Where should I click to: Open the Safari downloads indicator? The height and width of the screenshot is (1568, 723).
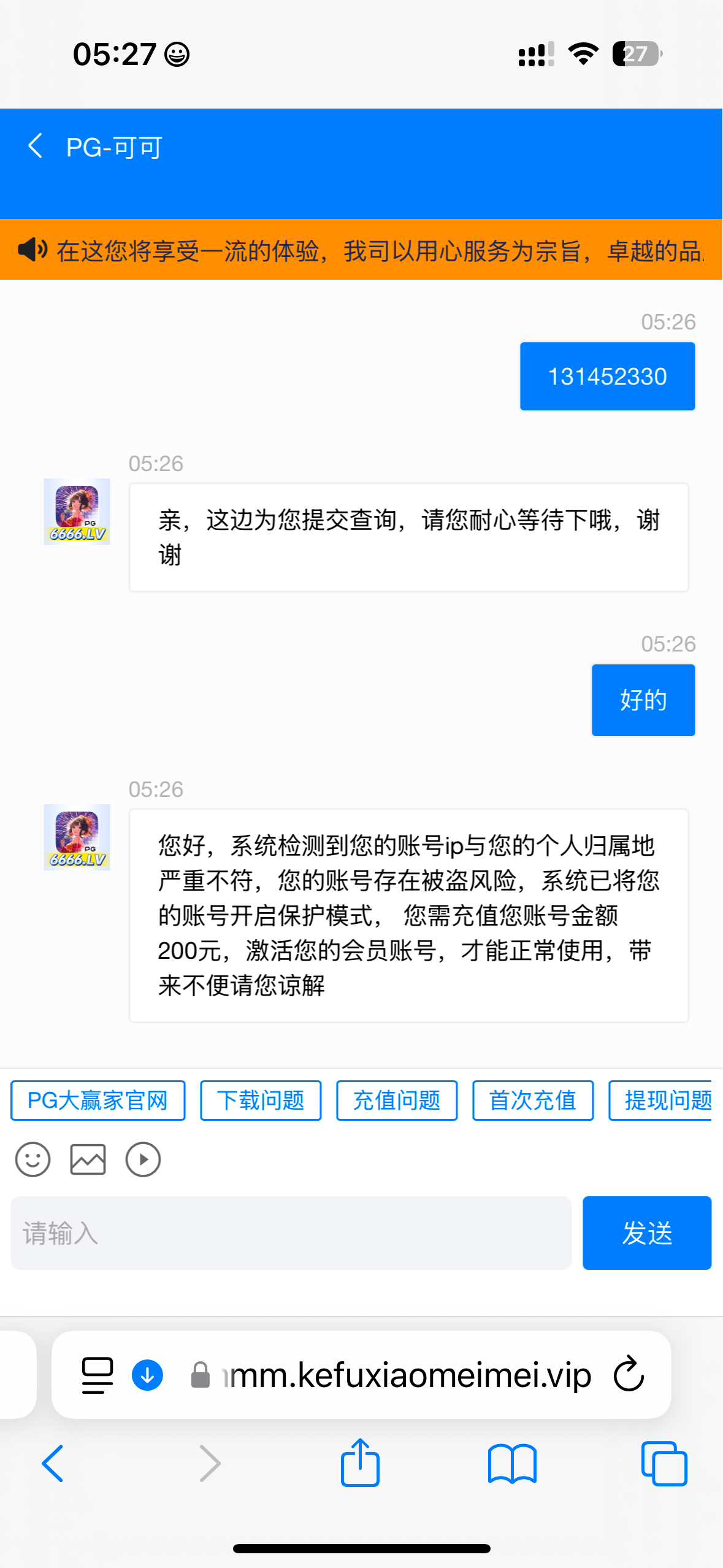[147, 1375]
